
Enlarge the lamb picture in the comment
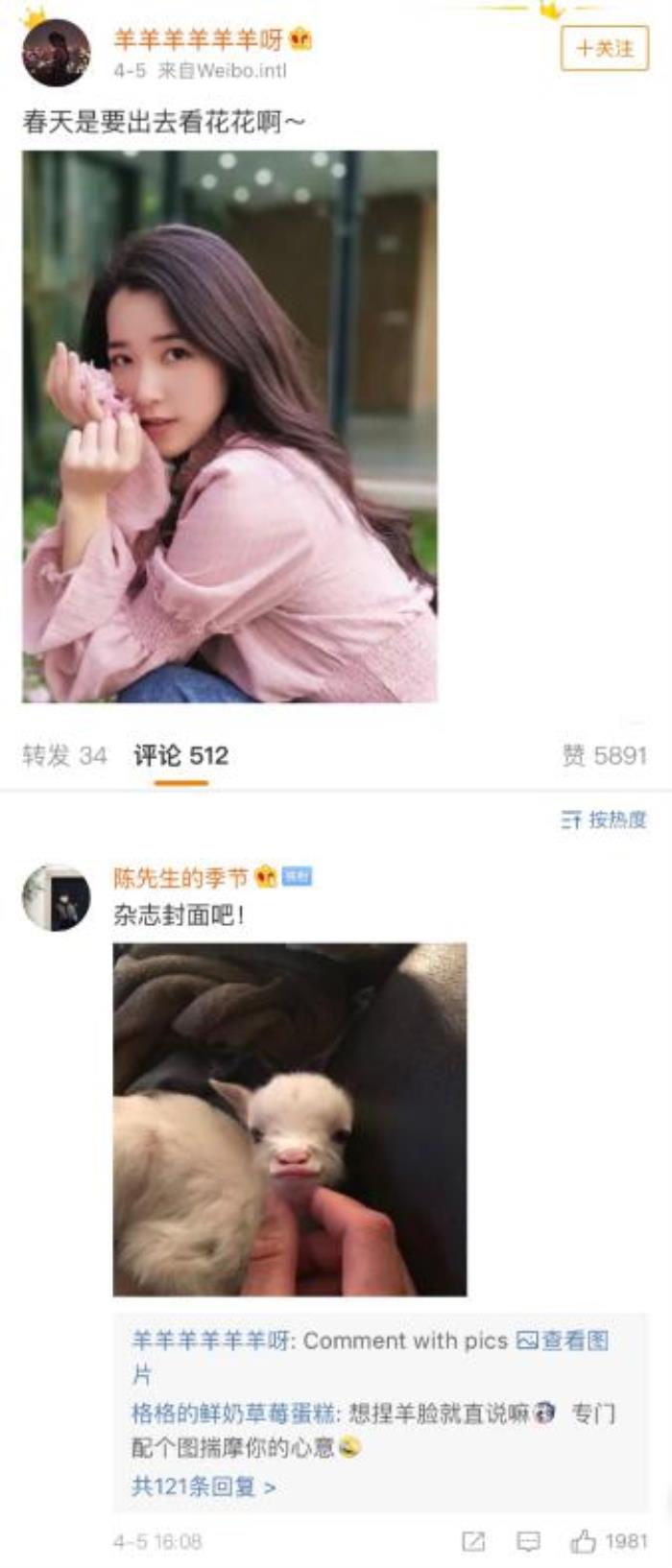pyautogui.click(x=290, y=1119)
